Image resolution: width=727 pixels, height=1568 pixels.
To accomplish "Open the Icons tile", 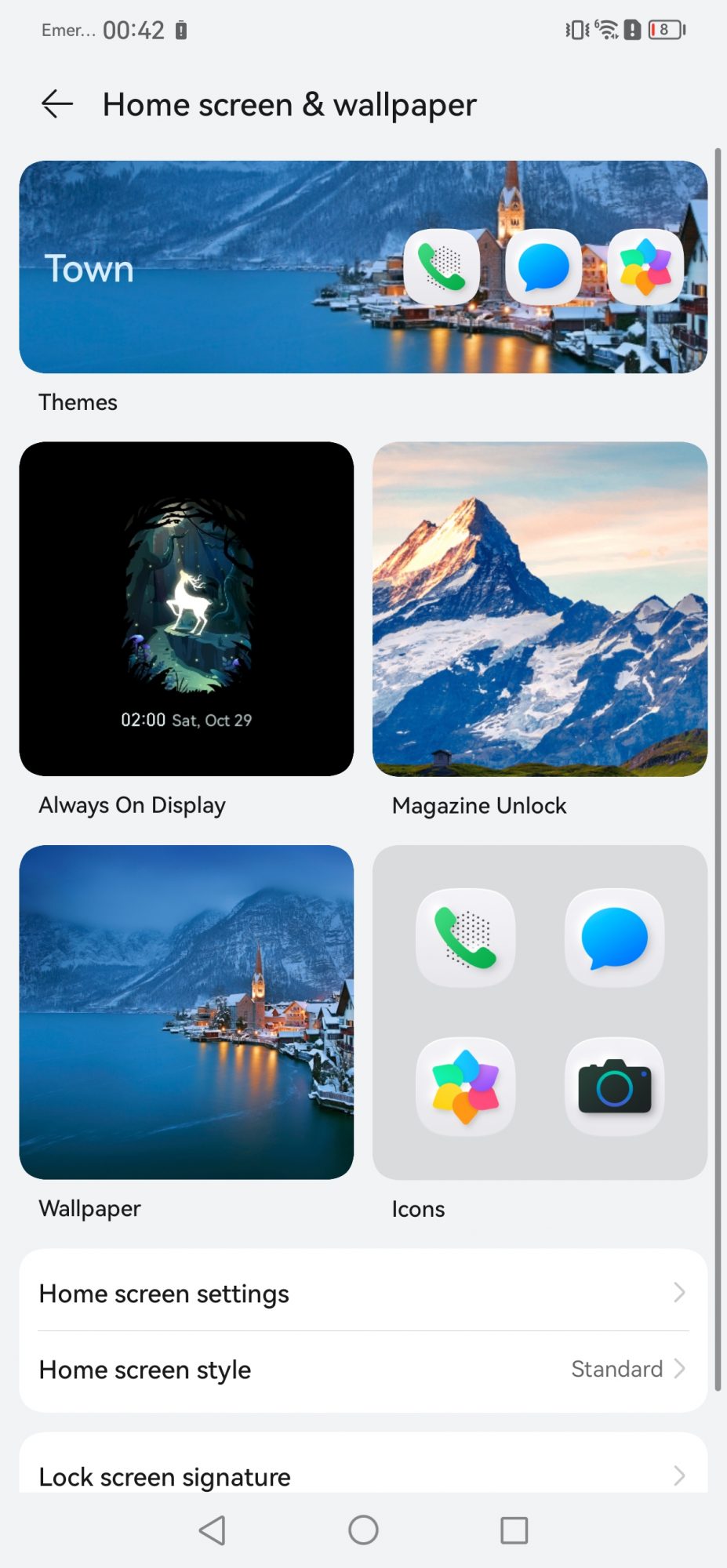I will [x=540, y=1012].
